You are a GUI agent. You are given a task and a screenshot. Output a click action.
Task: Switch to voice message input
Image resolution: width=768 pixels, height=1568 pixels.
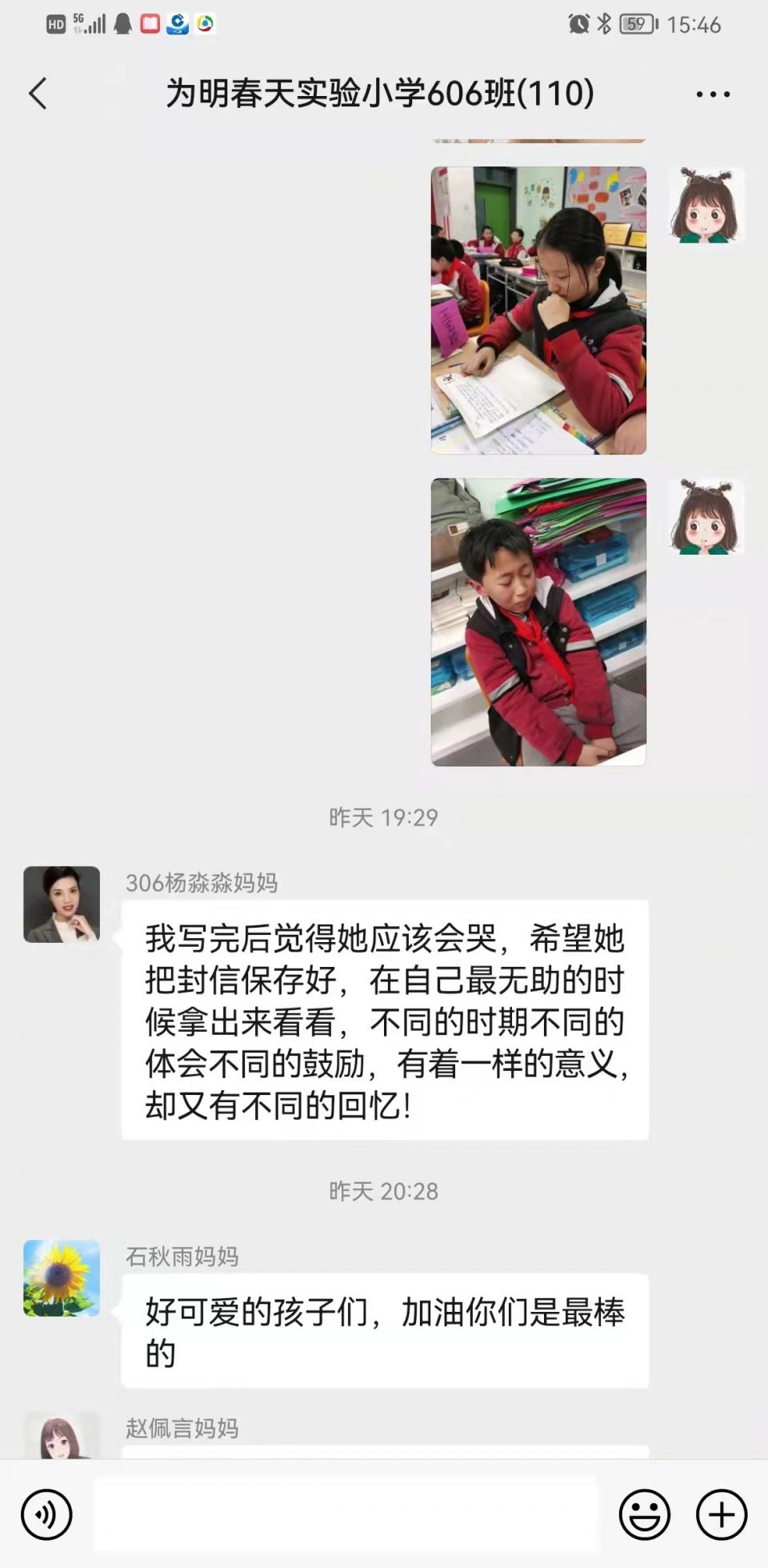[x=46, y=1514]
